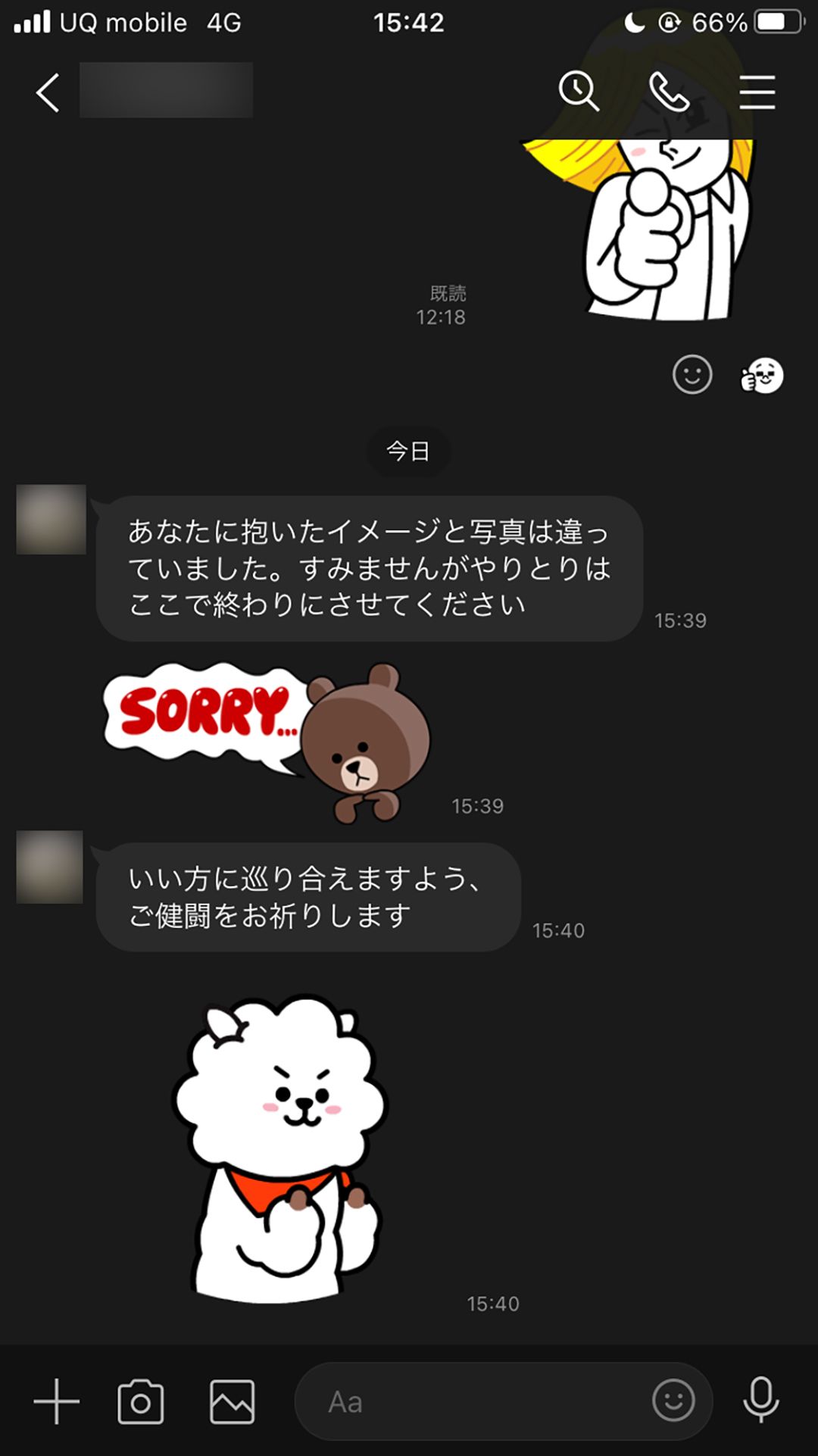Viewport: 818px width, 1456px height.
Task: Start a voice call
Action: (669, 92)
